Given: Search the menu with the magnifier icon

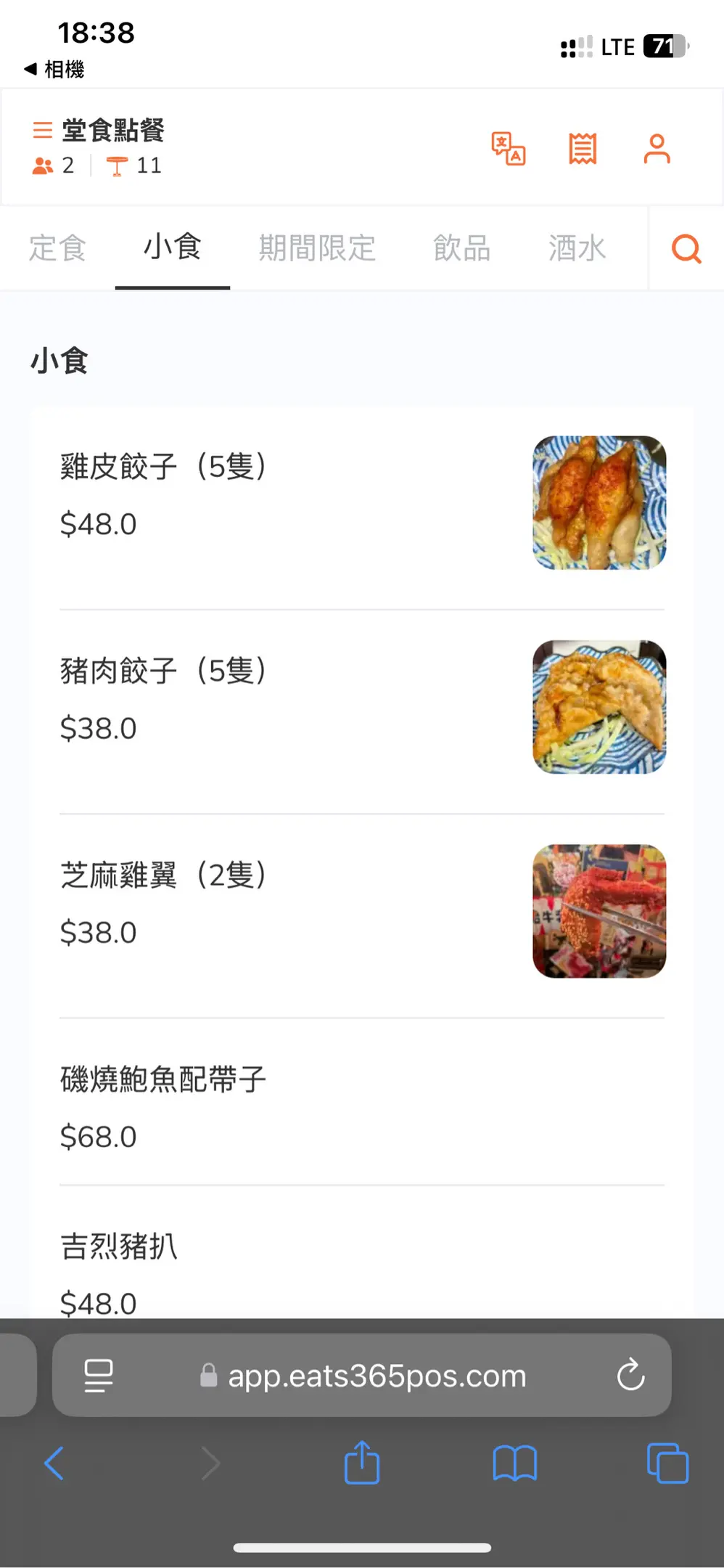Looking at the screenshot, I should (x=686, y=248).
